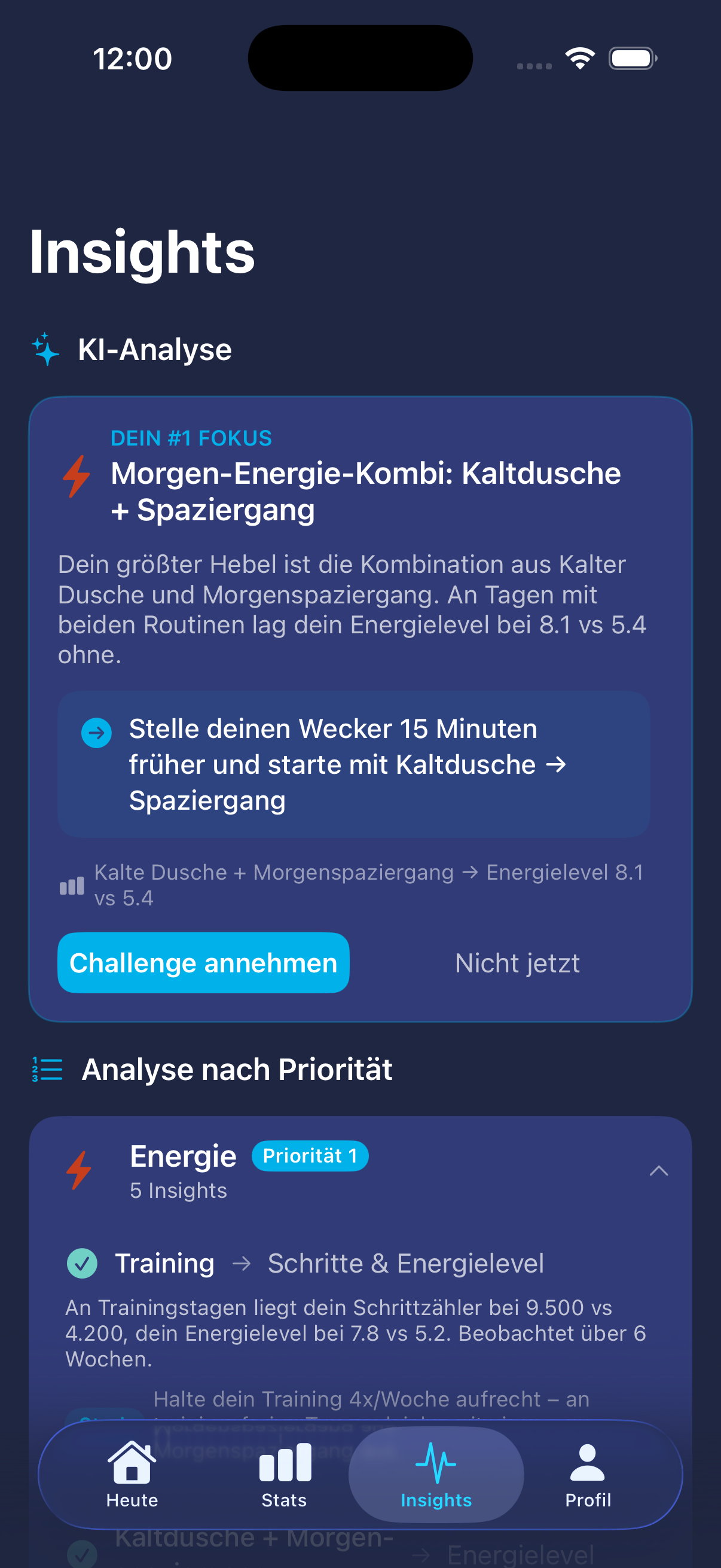Collapse the Energie Priorität 1 section
Image resolution: width=721 pixels, height=1568 pixels.
pos(658,1170)
